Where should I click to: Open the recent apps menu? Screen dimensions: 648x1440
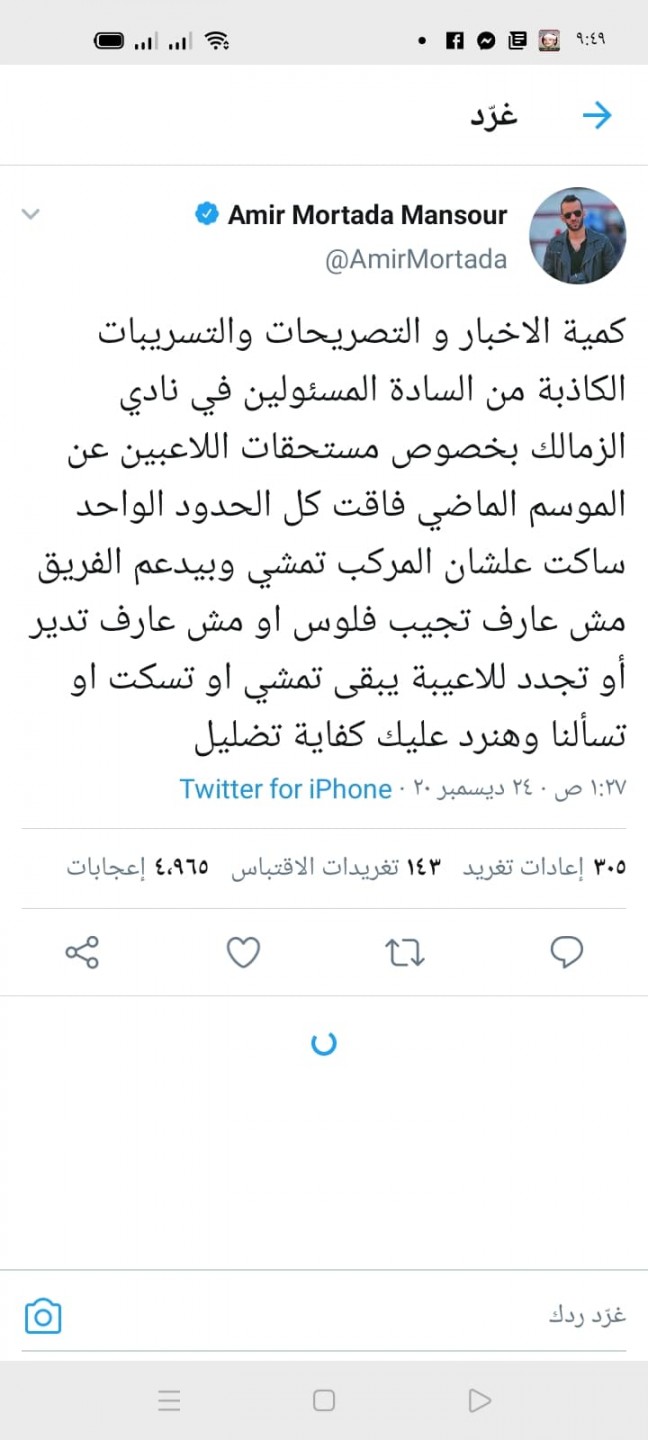pyautogui.click(x=169, y=1401)
